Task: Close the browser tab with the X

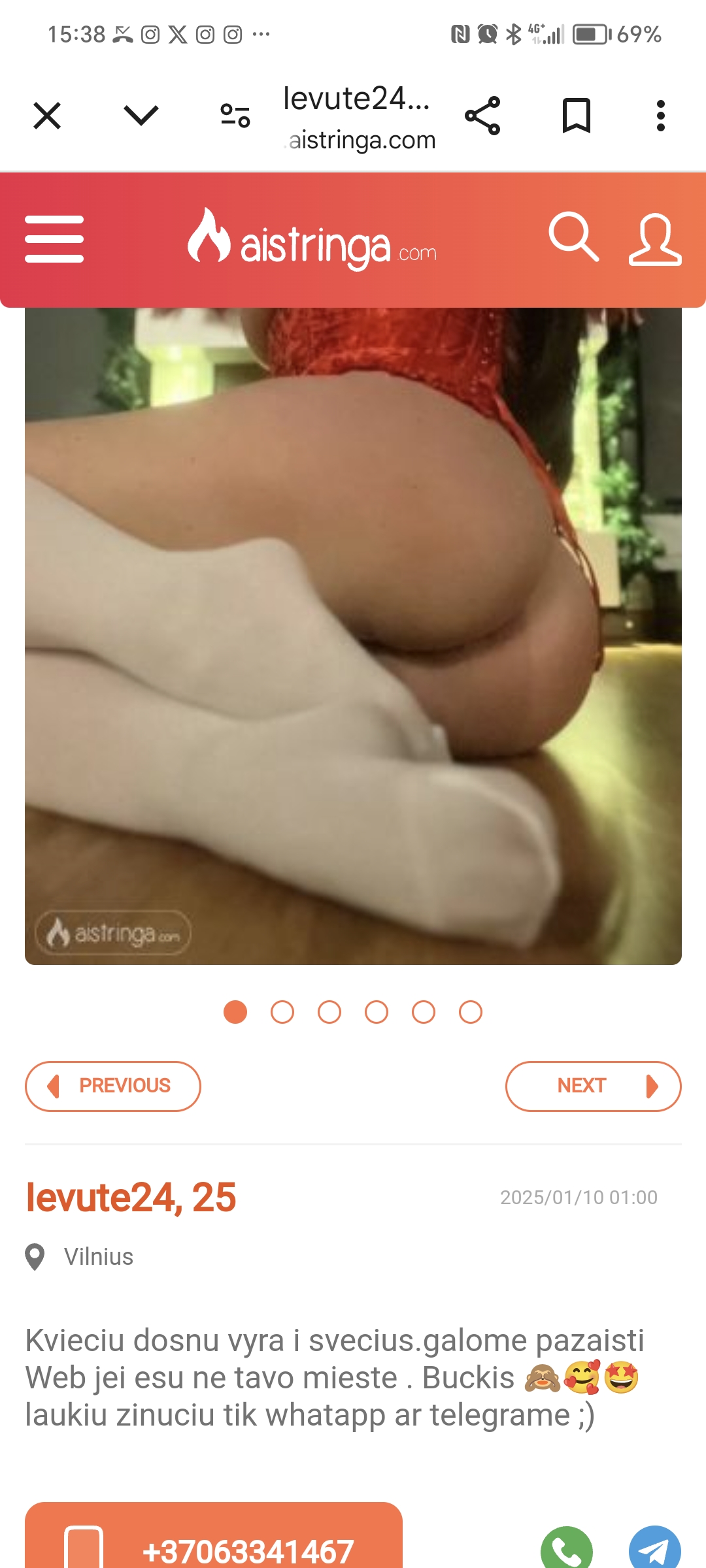Action: click(x=47, y=116)
